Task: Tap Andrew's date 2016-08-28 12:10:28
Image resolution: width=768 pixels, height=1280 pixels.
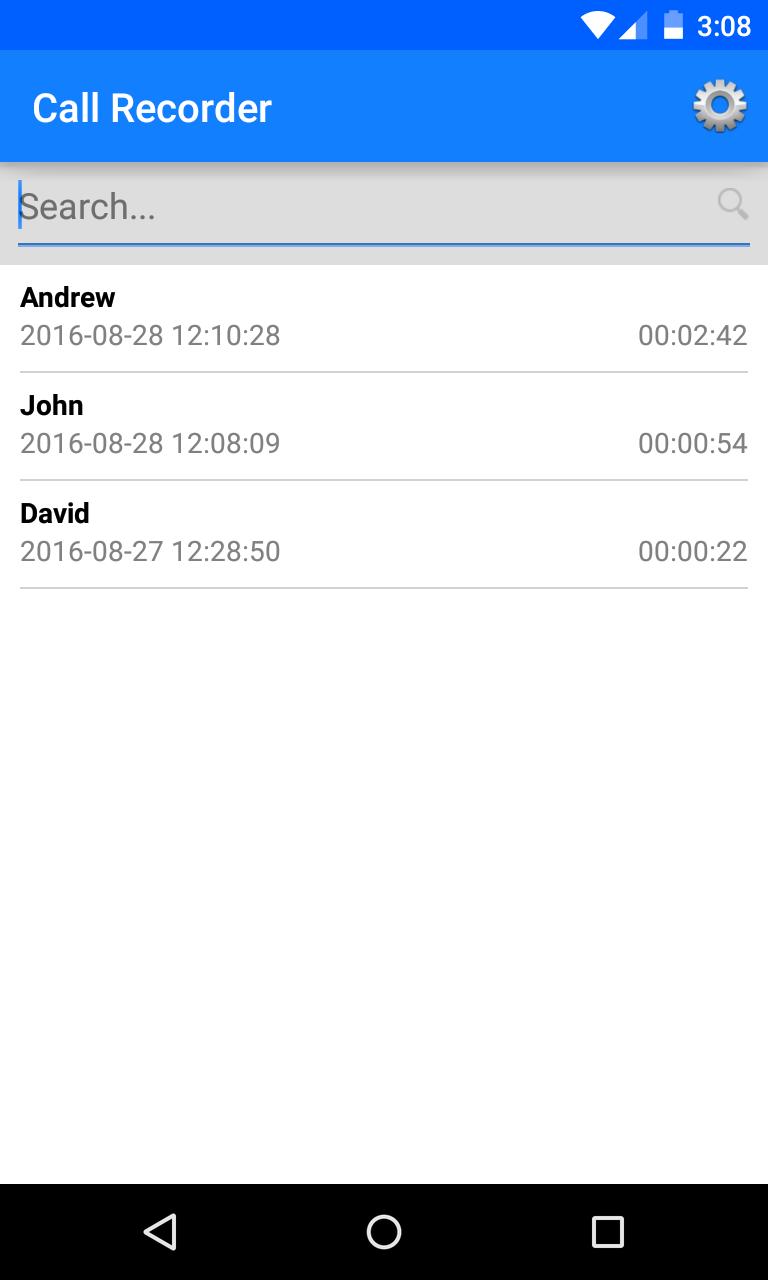Action: [150, 335]
